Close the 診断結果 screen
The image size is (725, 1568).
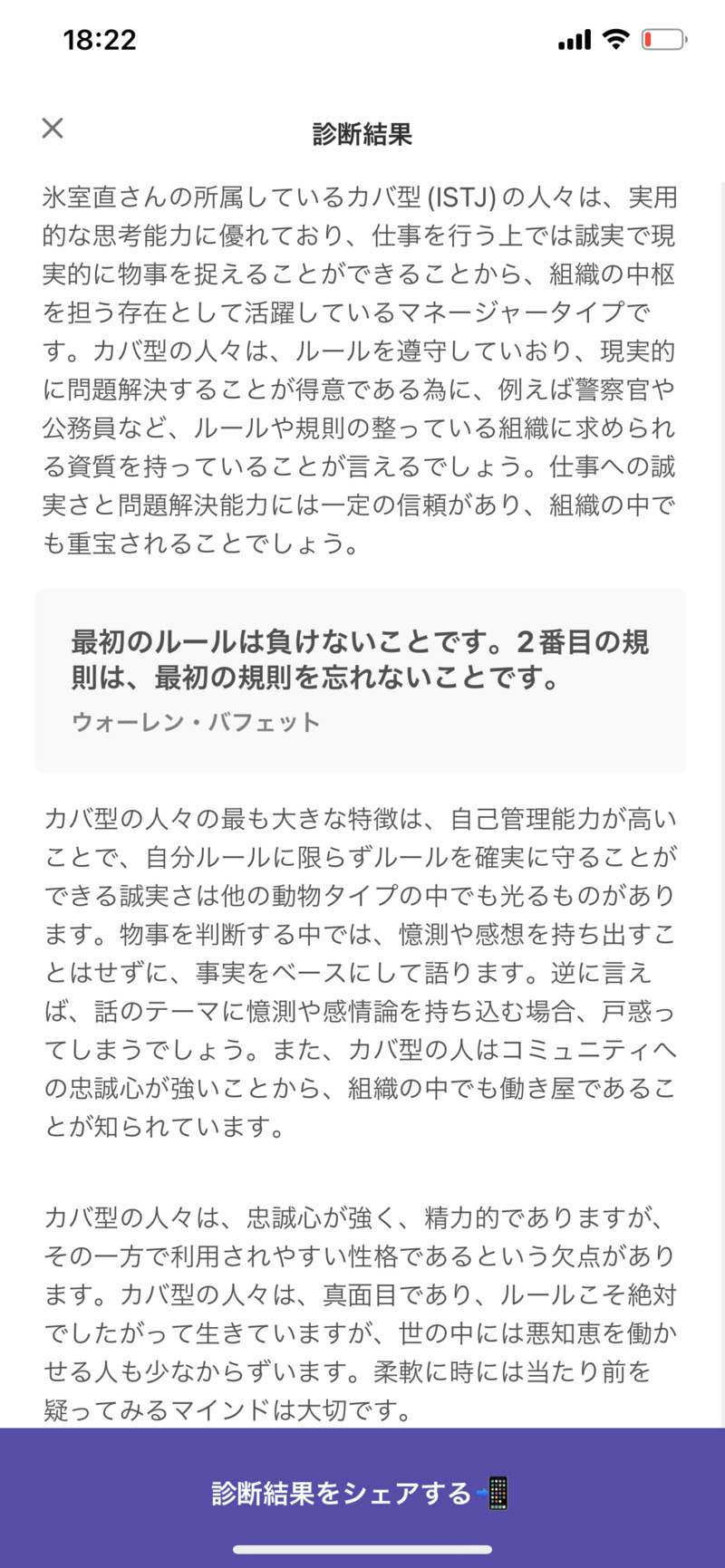[53, 129]
